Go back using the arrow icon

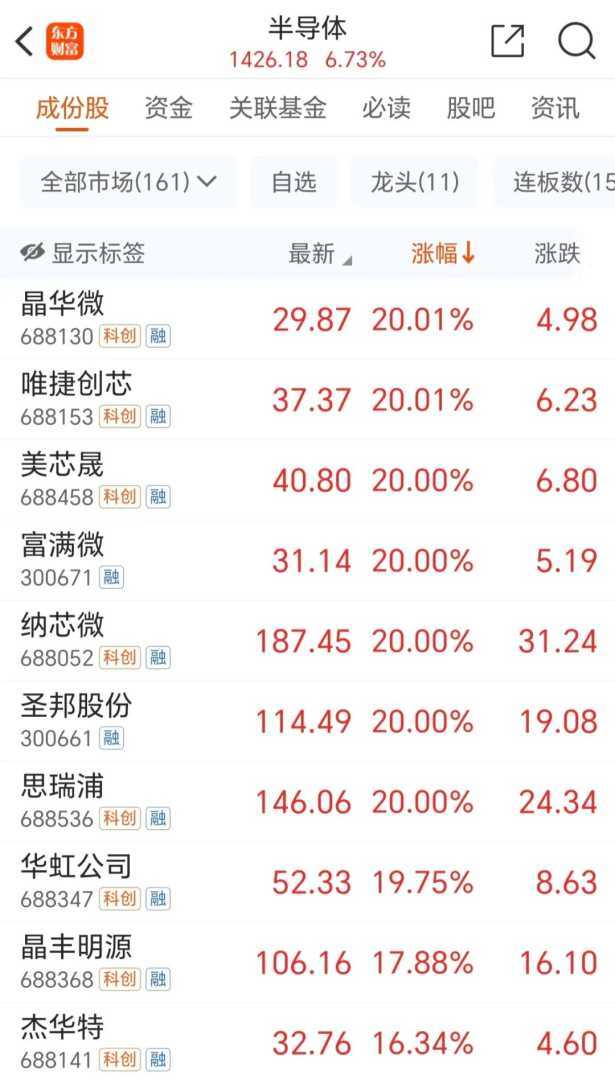25,41
